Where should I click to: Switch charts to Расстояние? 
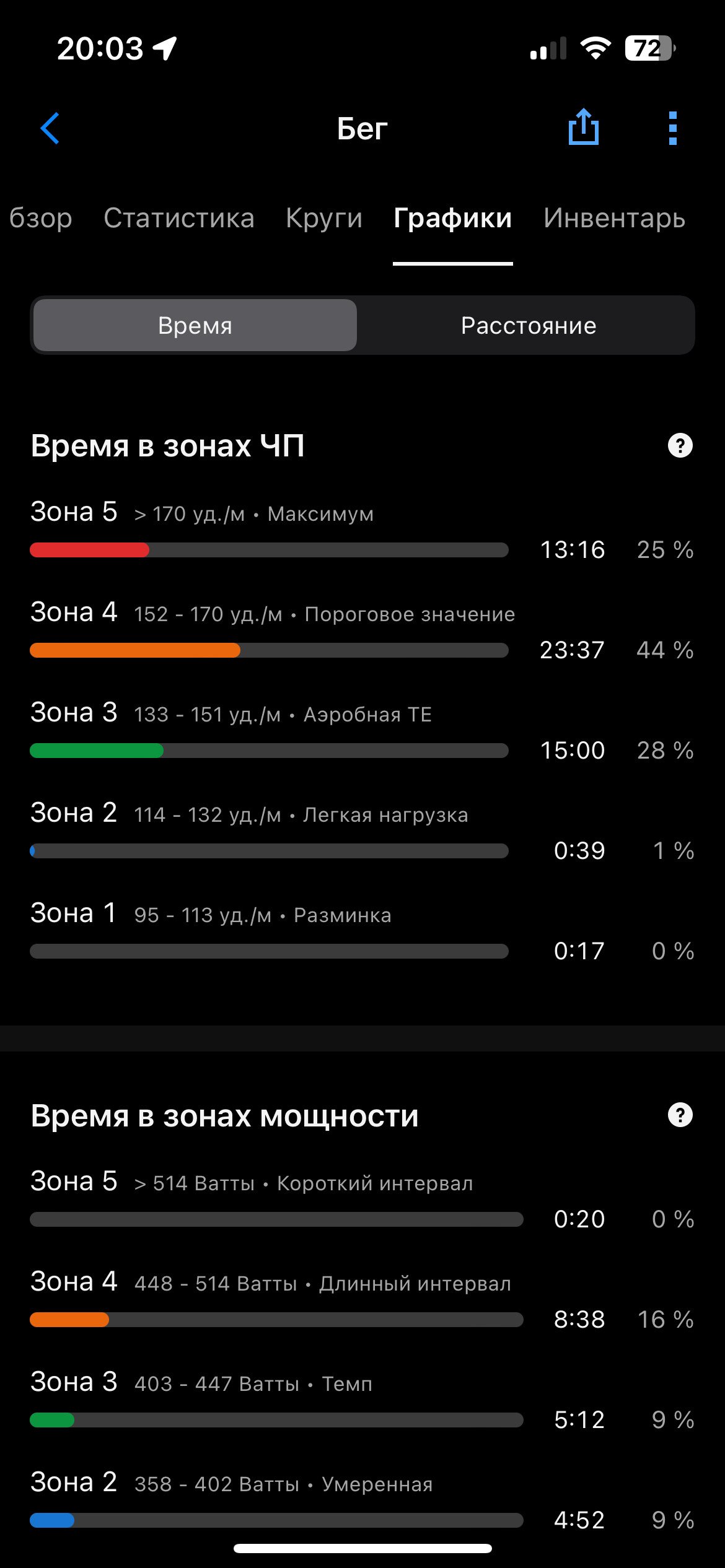[529, 325]
